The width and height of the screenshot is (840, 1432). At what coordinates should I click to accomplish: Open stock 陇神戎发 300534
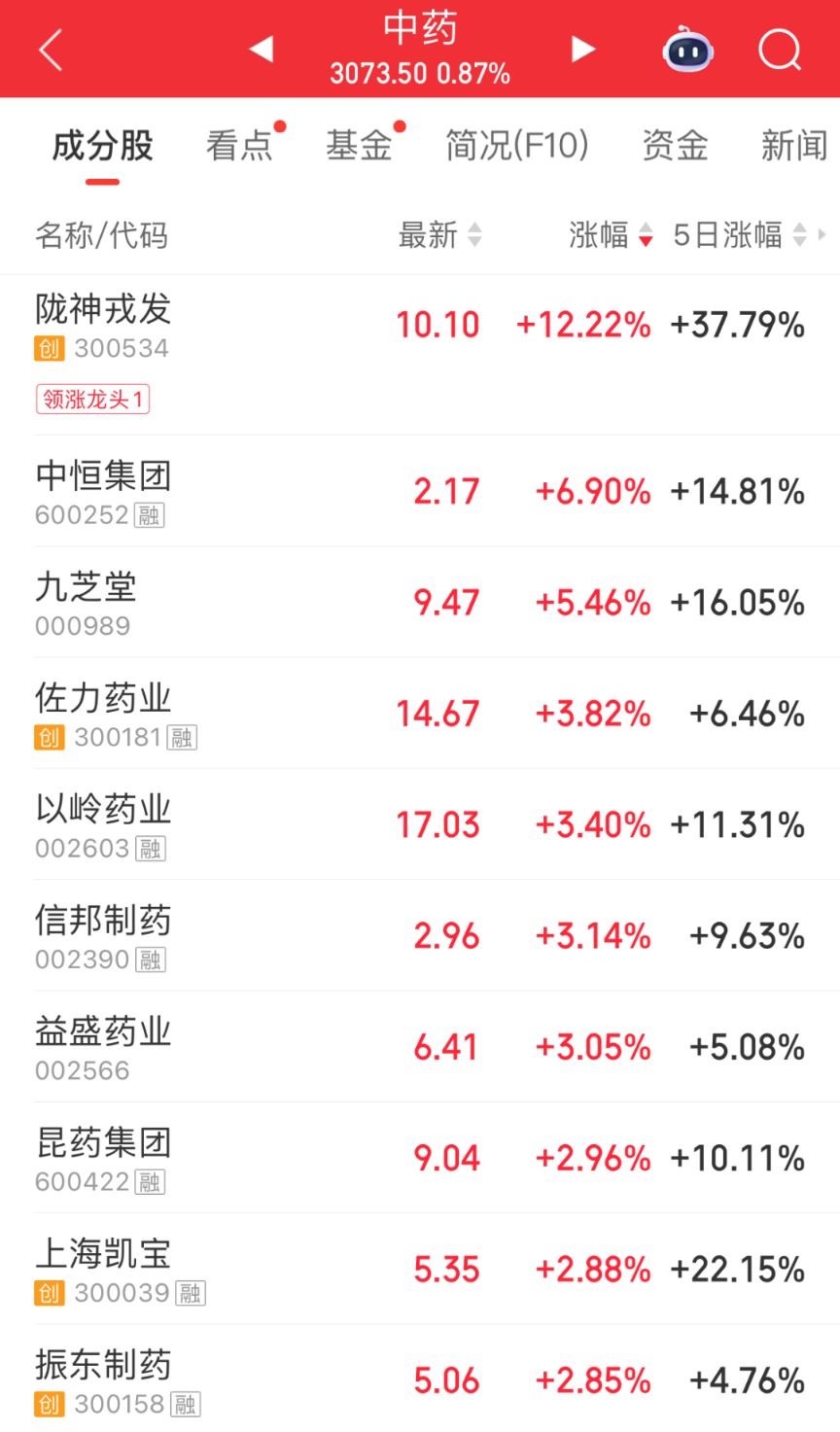click(420, 355)
